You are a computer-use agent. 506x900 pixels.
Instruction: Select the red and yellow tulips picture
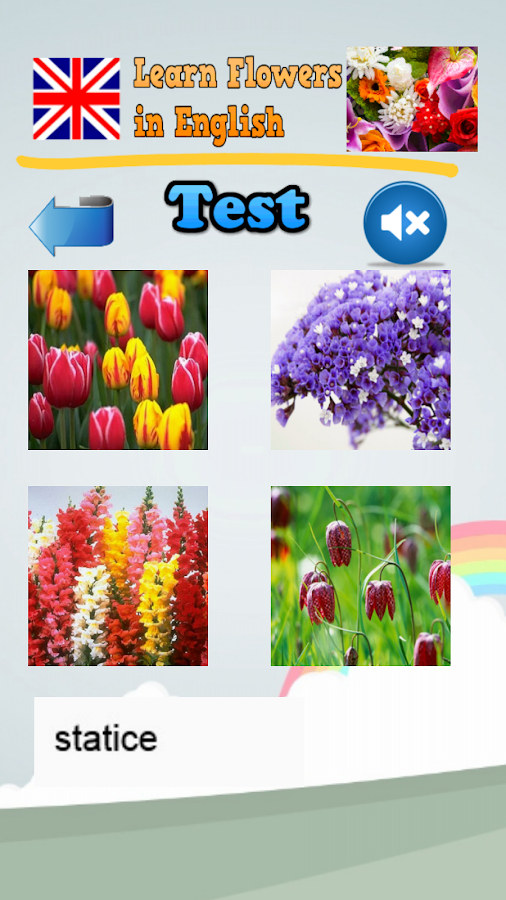[118, 360]
